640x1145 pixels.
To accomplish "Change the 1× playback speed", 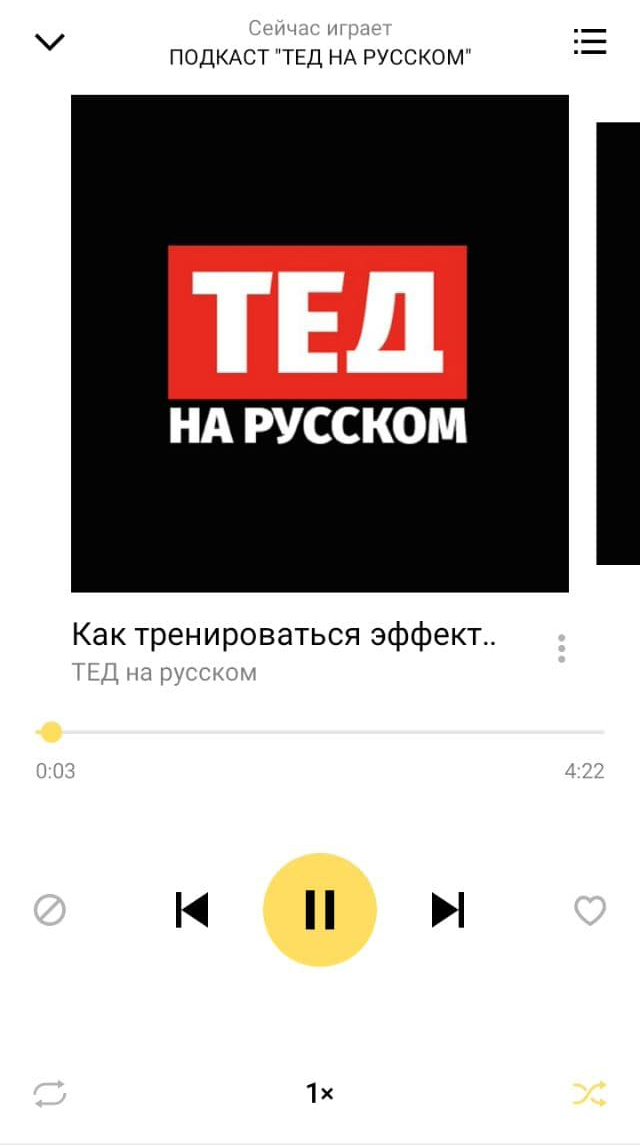I will coord(320,1093).
